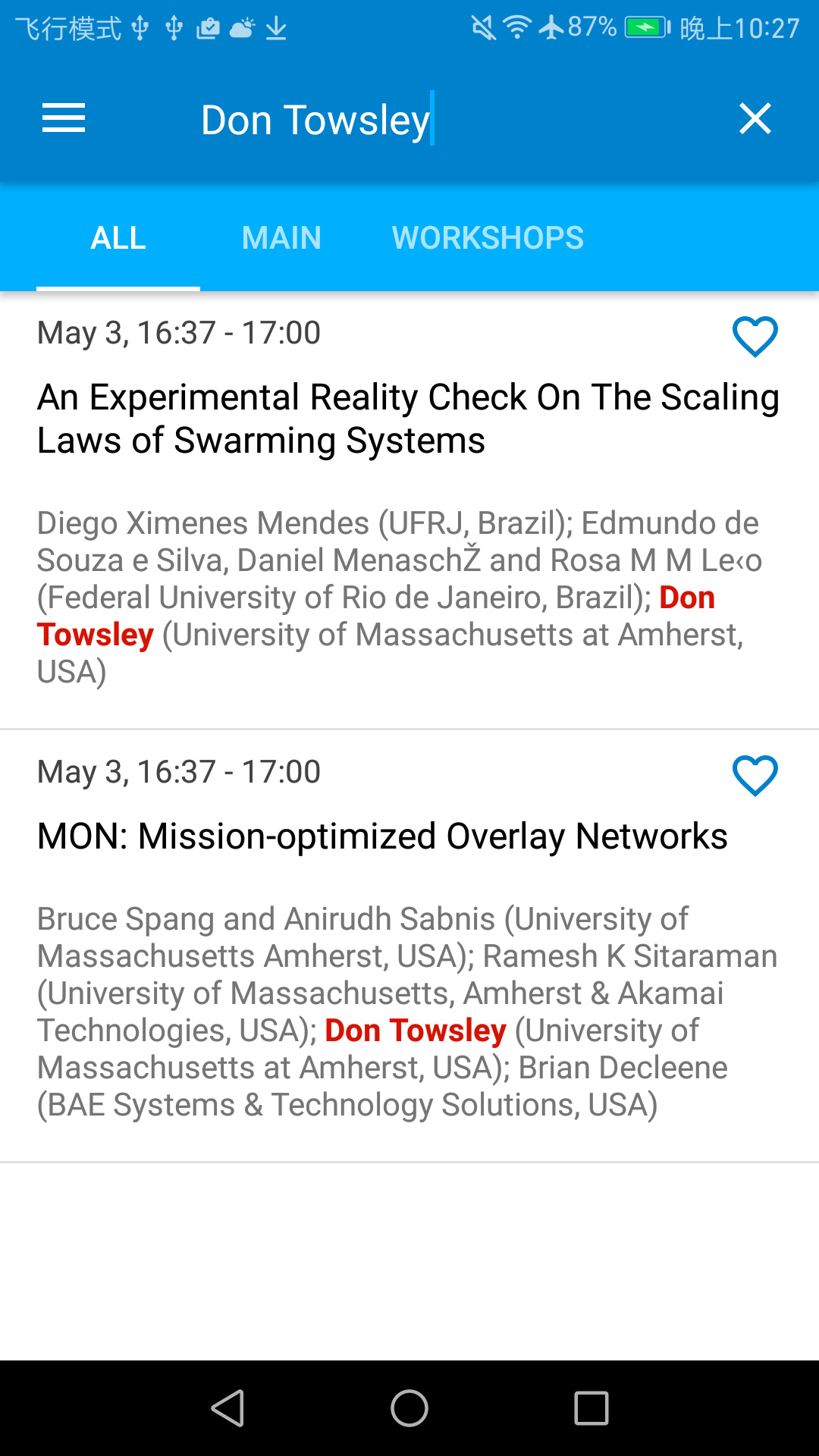Go to the home screen
The width and height of the screenshot is (819, 1456).
pyautogui.click(x=409, y=1408)
